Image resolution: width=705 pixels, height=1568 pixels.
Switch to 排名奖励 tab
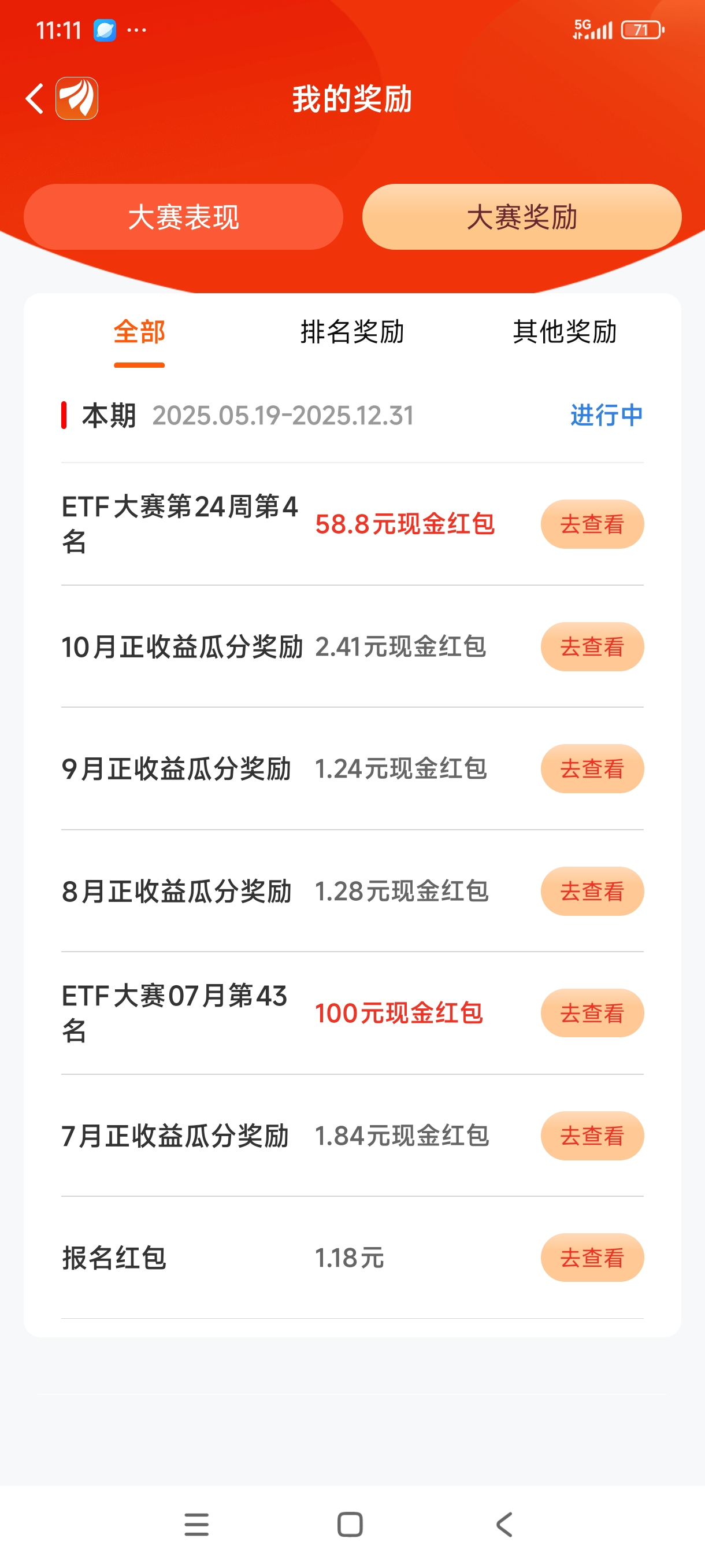coord(352,332)
